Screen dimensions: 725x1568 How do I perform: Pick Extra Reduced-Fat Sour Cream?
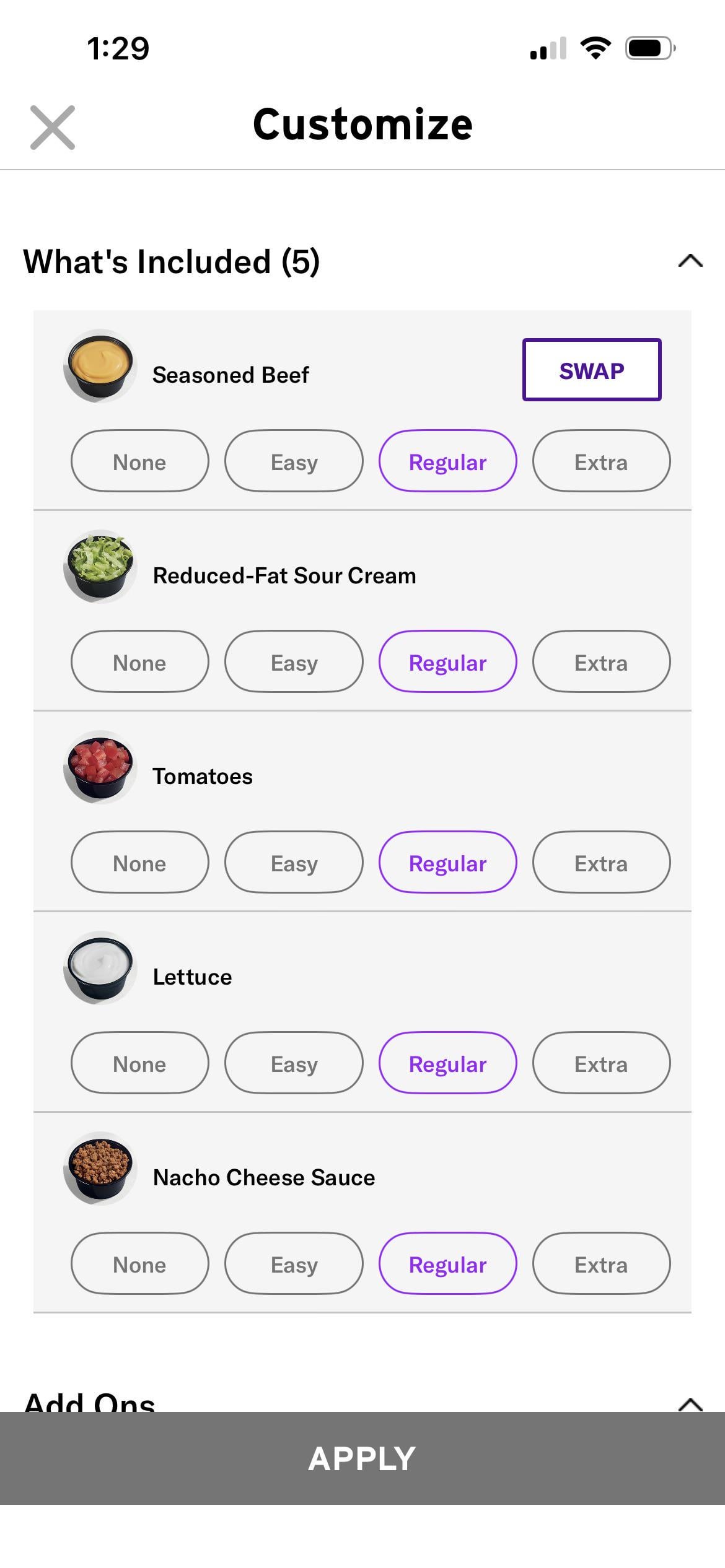click(x=601, y=662)
